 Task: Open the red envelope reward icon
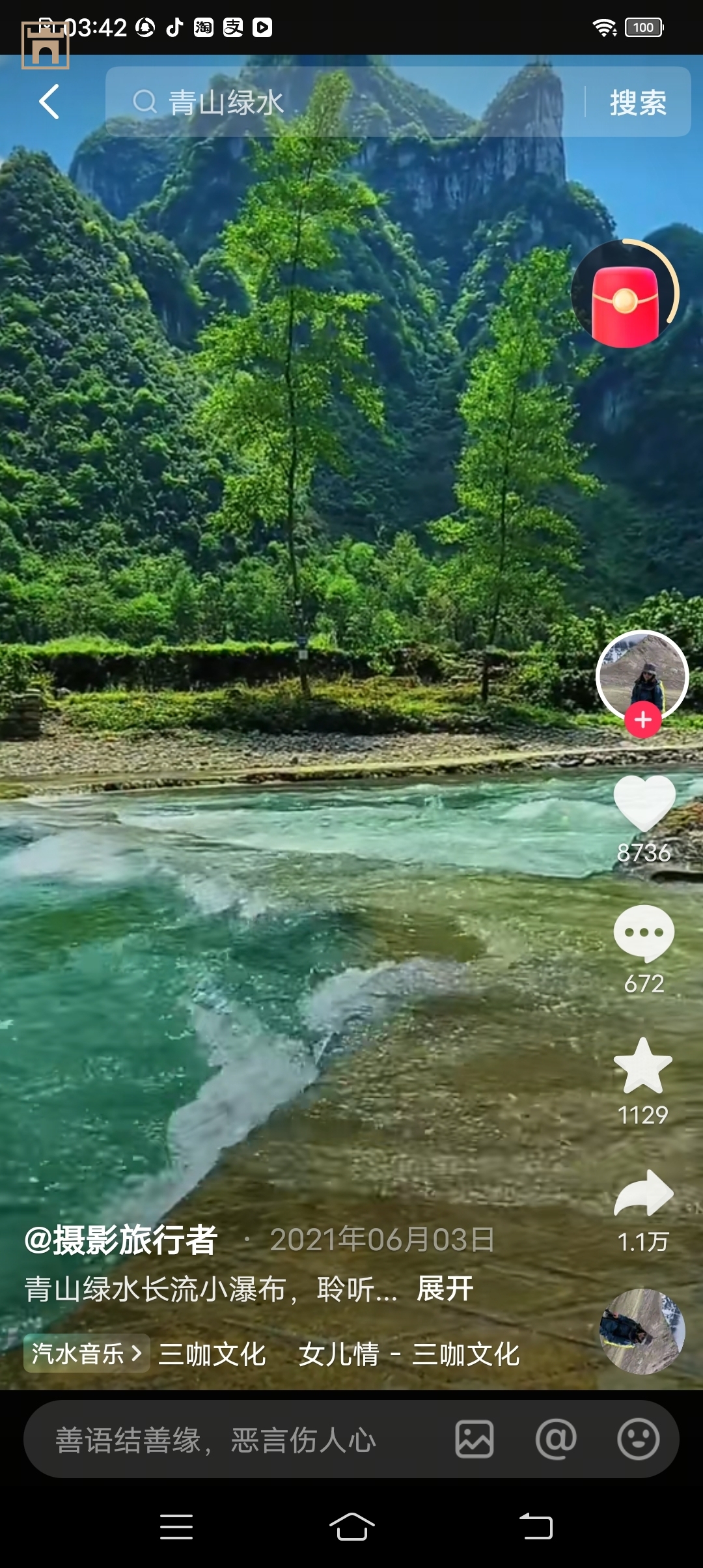[x=624, y=296]
